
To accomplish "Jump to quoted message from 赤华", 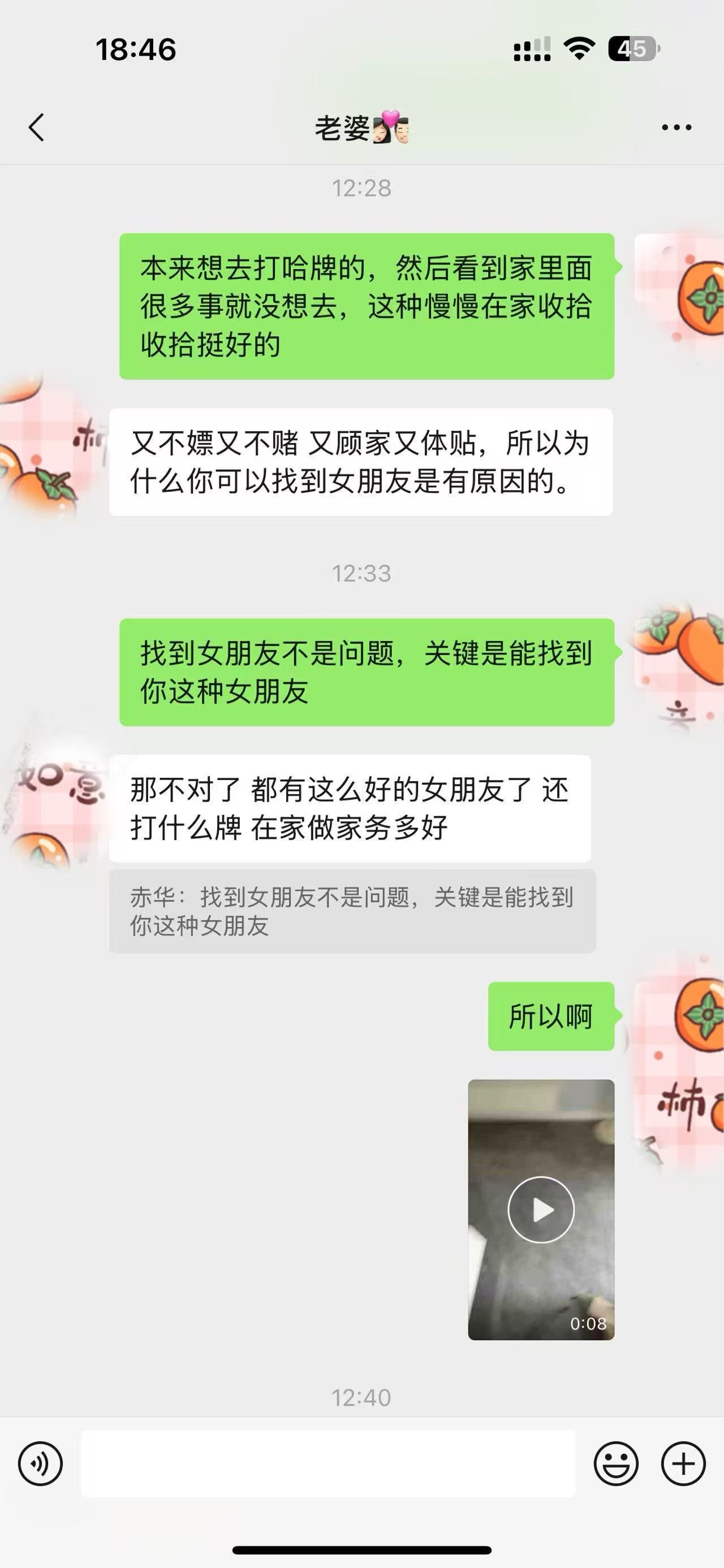I will click(x=352, y=911).
